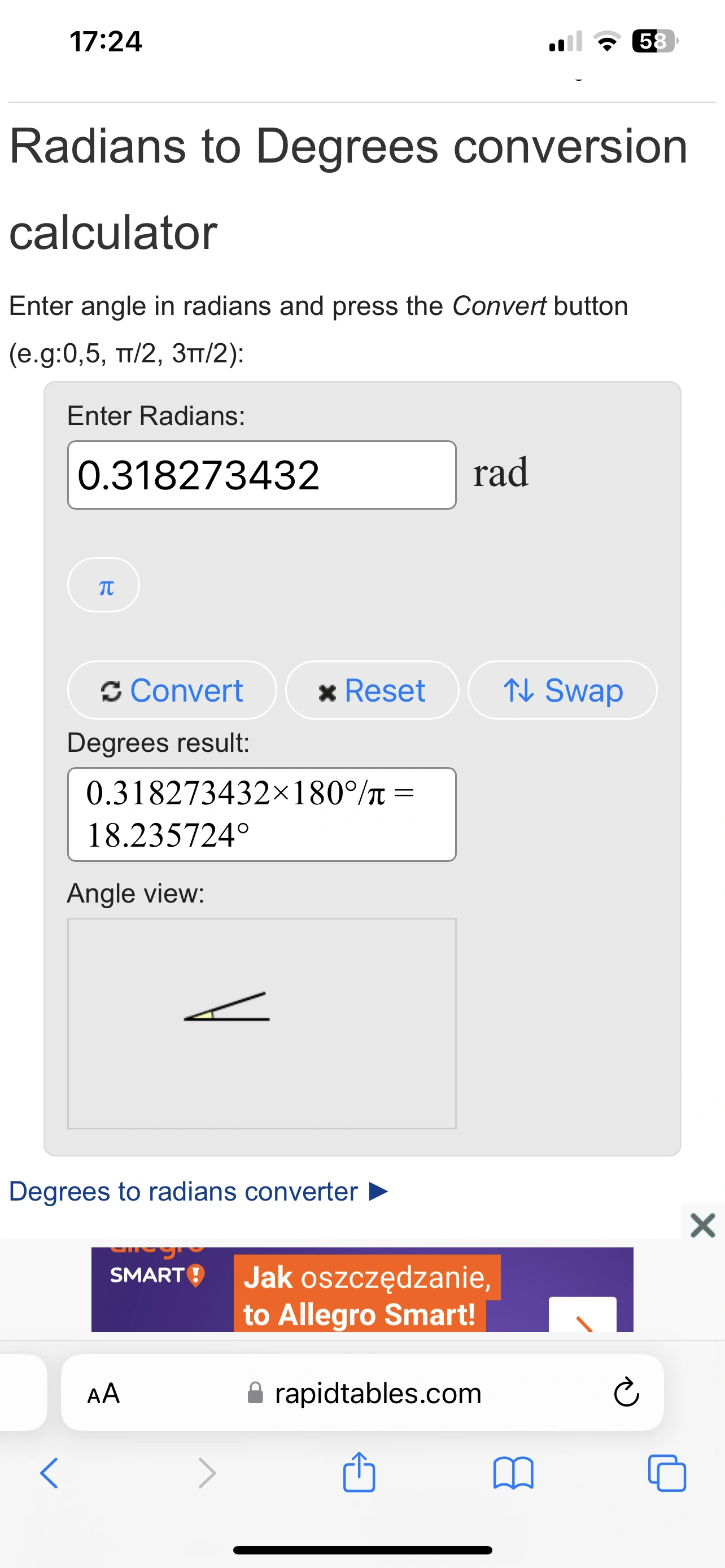Open the AA page settings menu
725x1568 pixels.
click(103, 1393)
